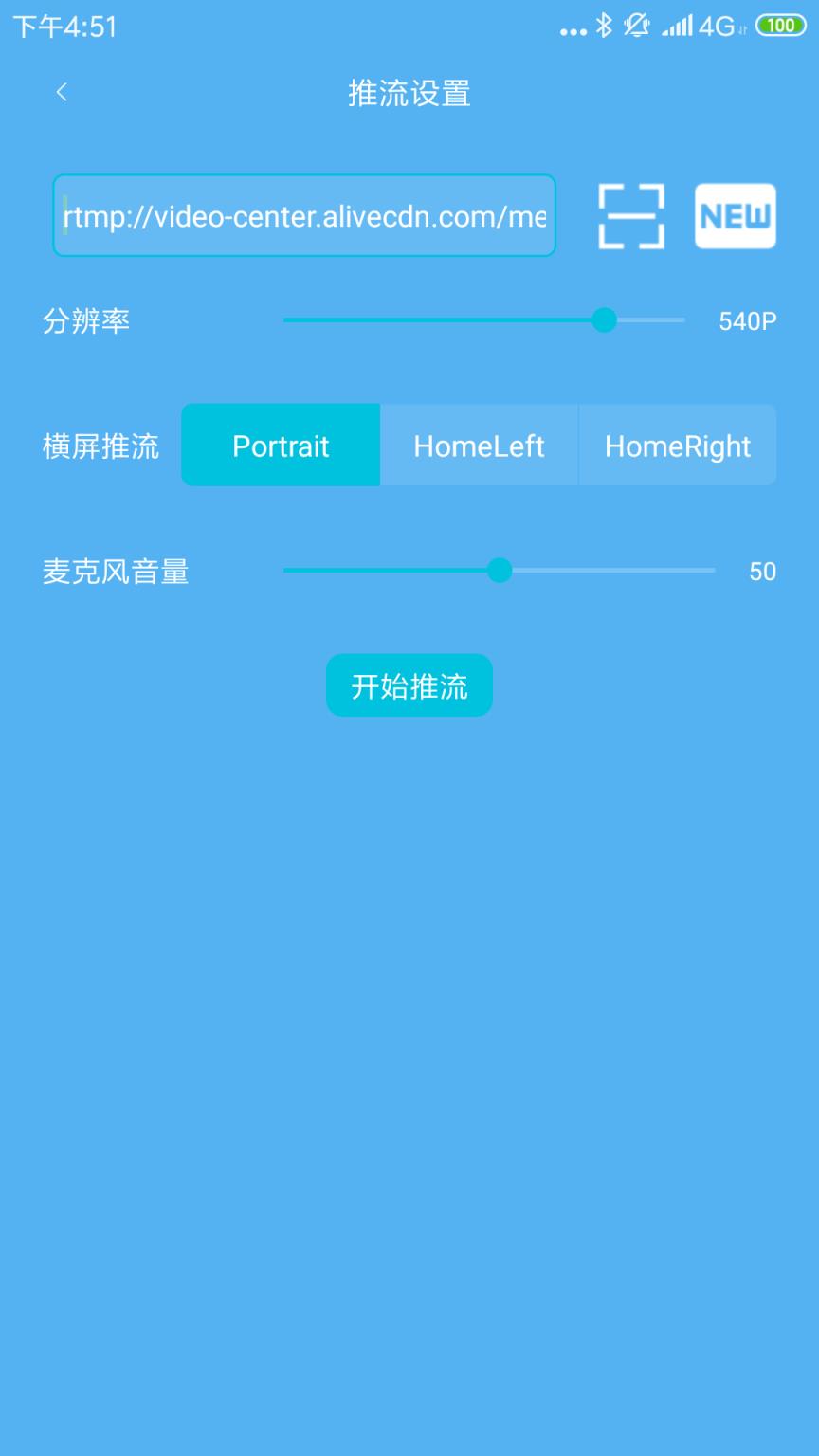
Task: Click the 540P resolution value label
Action: 748,321
